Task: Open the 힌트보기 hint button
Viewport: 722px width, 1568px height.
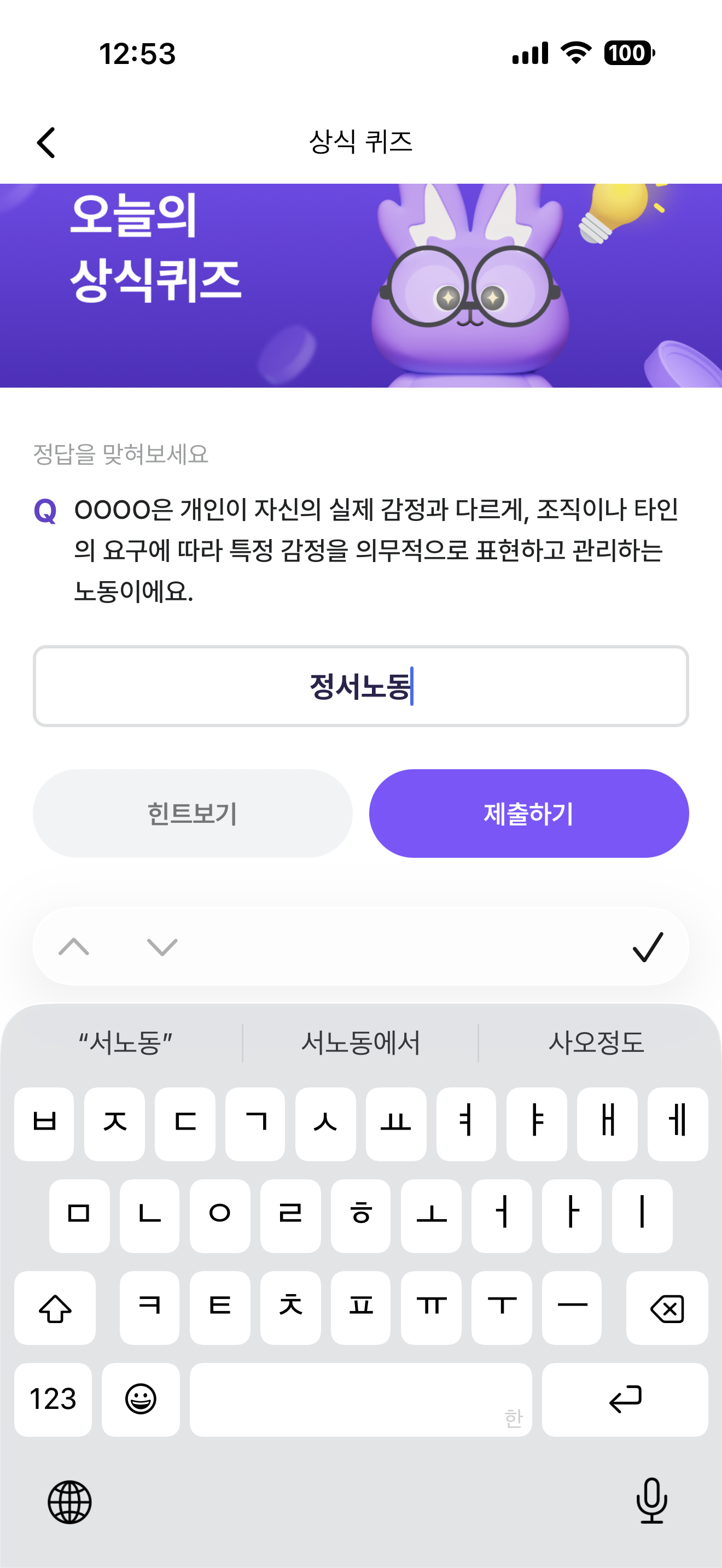Action: (193, 813)
